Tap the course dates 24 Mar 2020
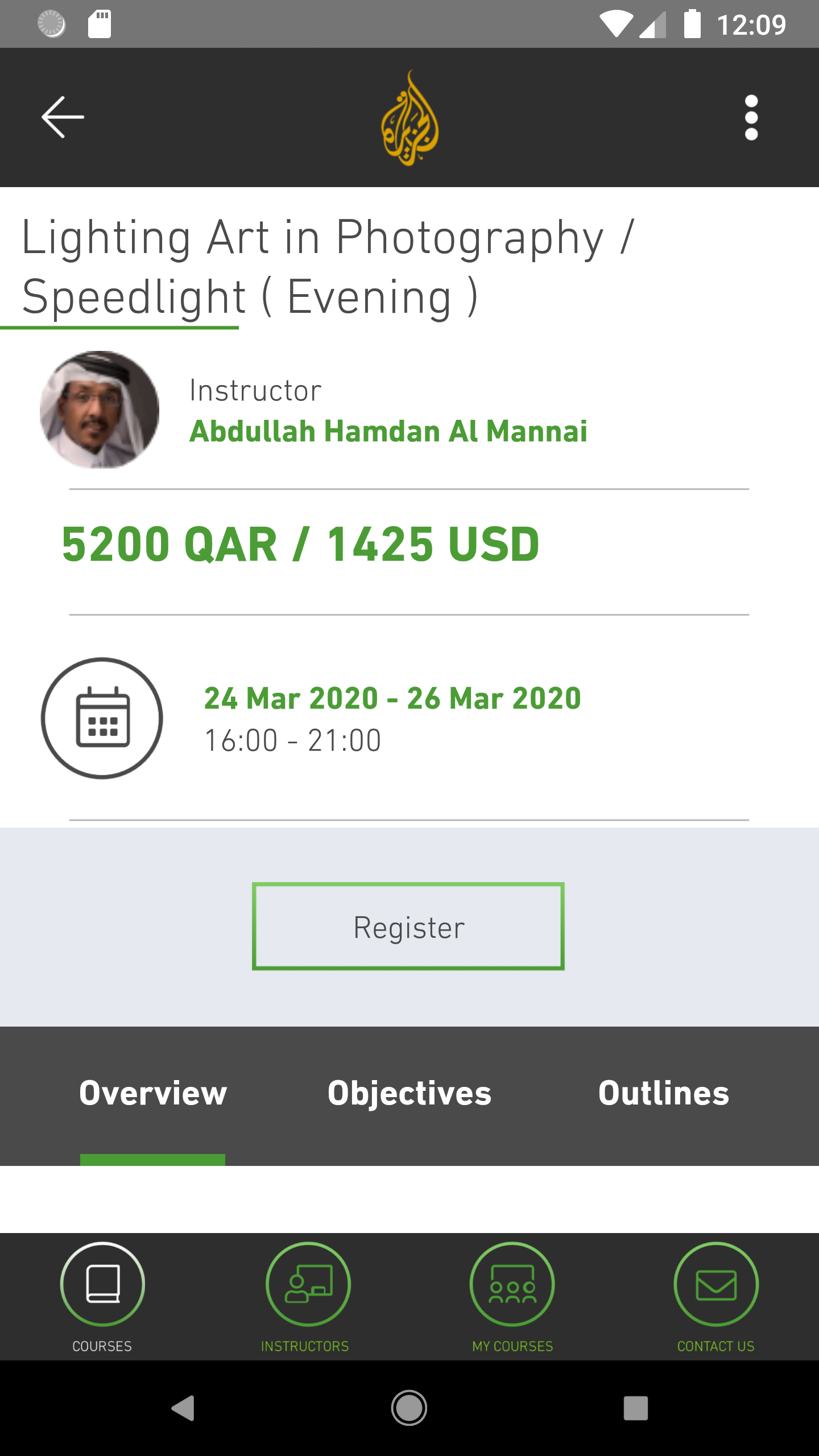This screenshot has width=819, height=1456. pos(392,698)
